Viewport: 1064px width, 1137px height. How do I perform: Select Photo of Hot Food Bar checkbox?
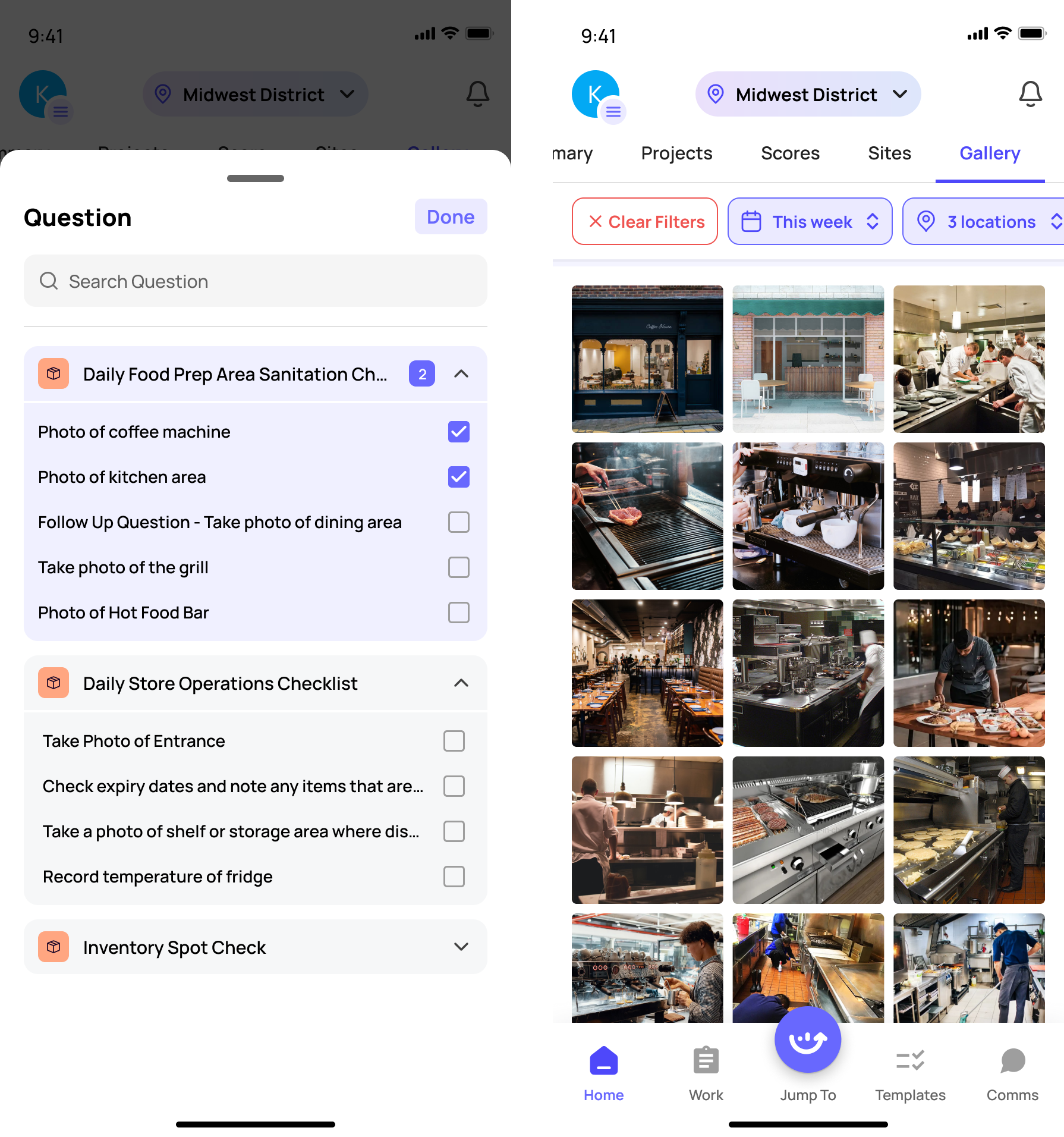coord(458,613)
